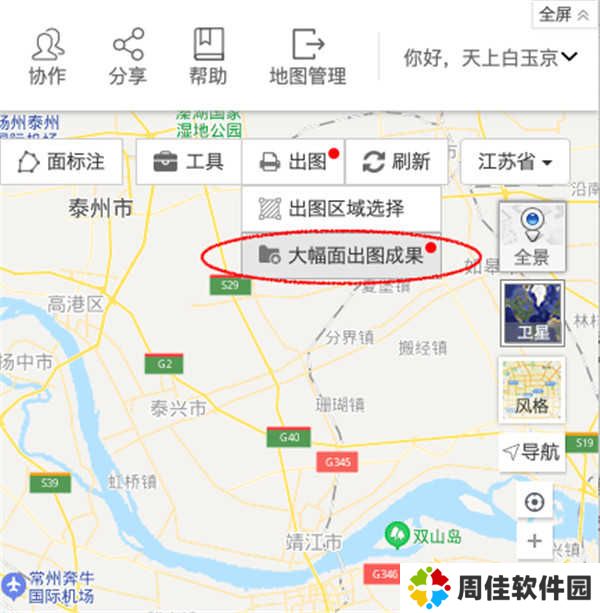
Task: Switch to 全景 panorama view
Action: coord(532,236)
